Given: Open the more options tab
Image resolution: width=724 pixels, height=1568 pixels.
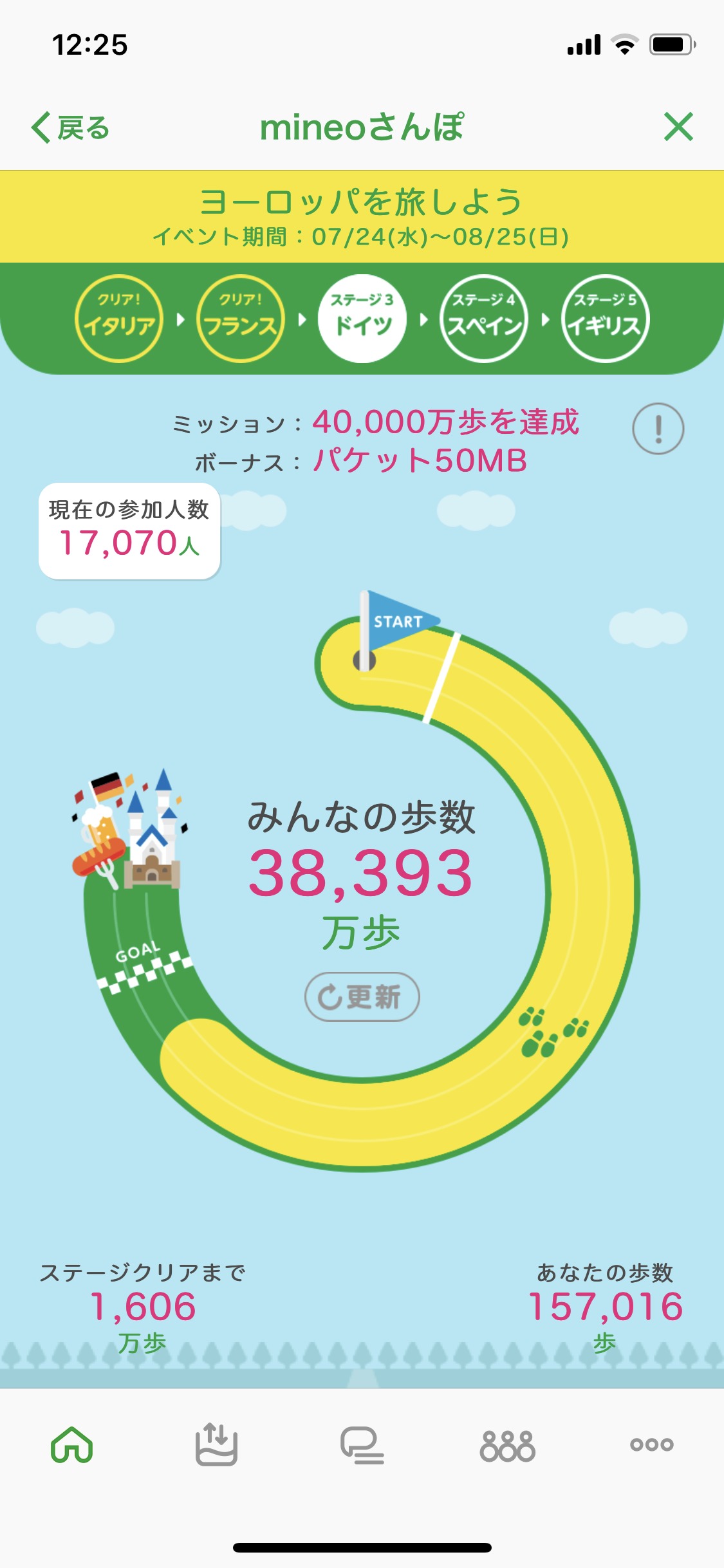Looking at the screenshot, I should coord(651,1444).
